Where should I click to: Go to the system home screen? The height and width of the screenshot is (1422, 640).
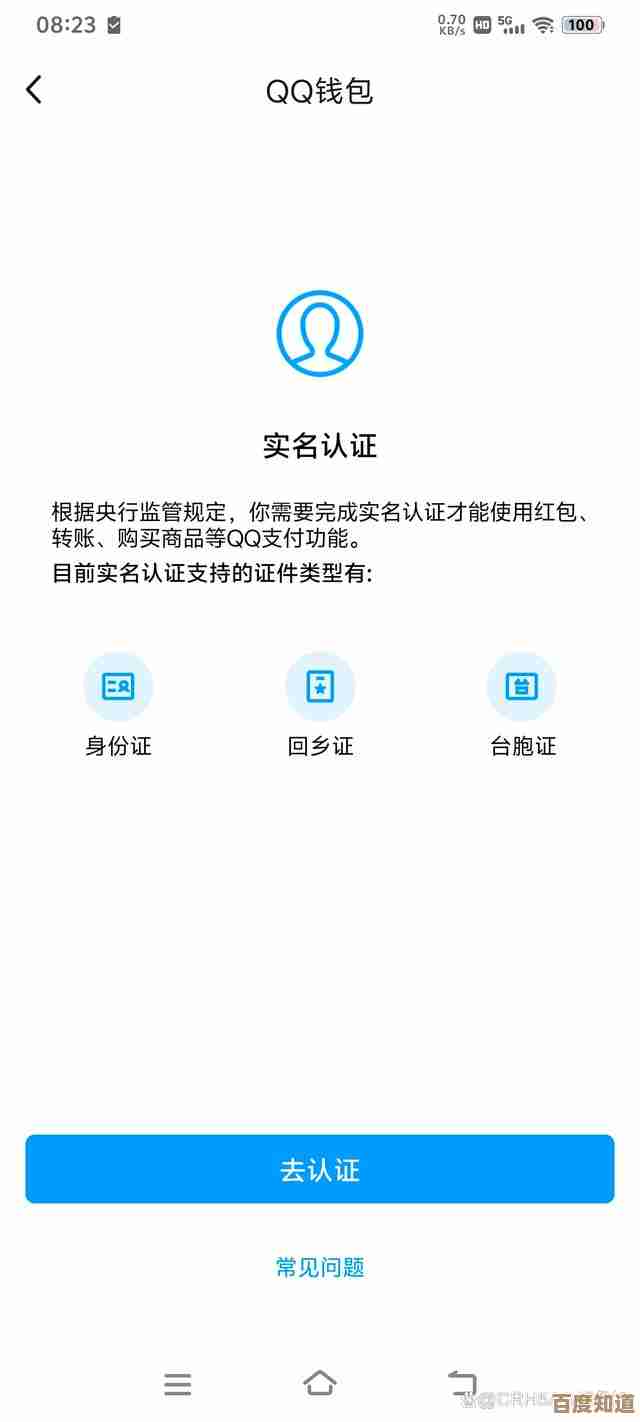click(320, 1383)
